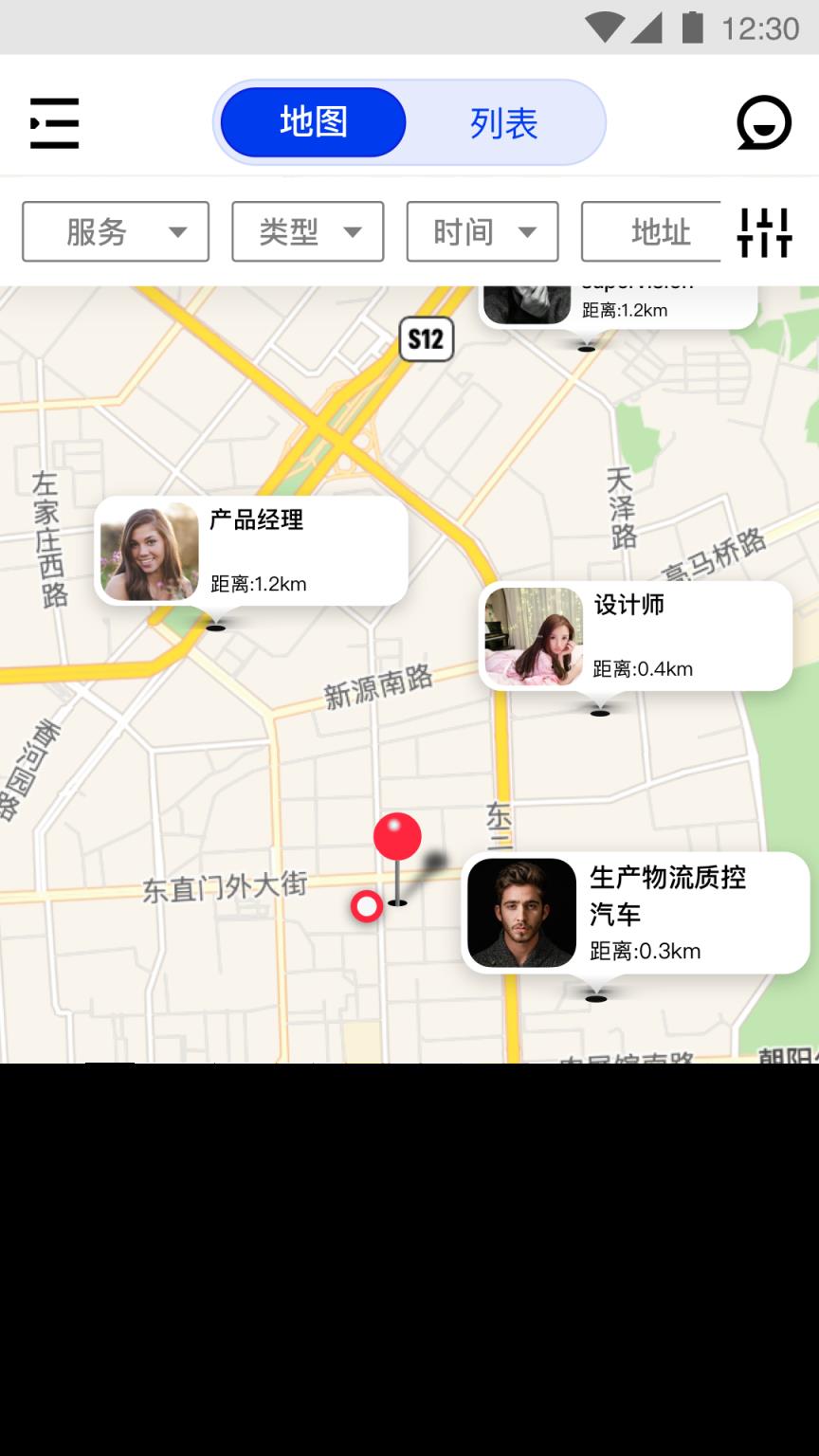Open the advanced filter sliders
Image resolution: width=819 pixels, height=1456 pixels.
coord(764,232)
